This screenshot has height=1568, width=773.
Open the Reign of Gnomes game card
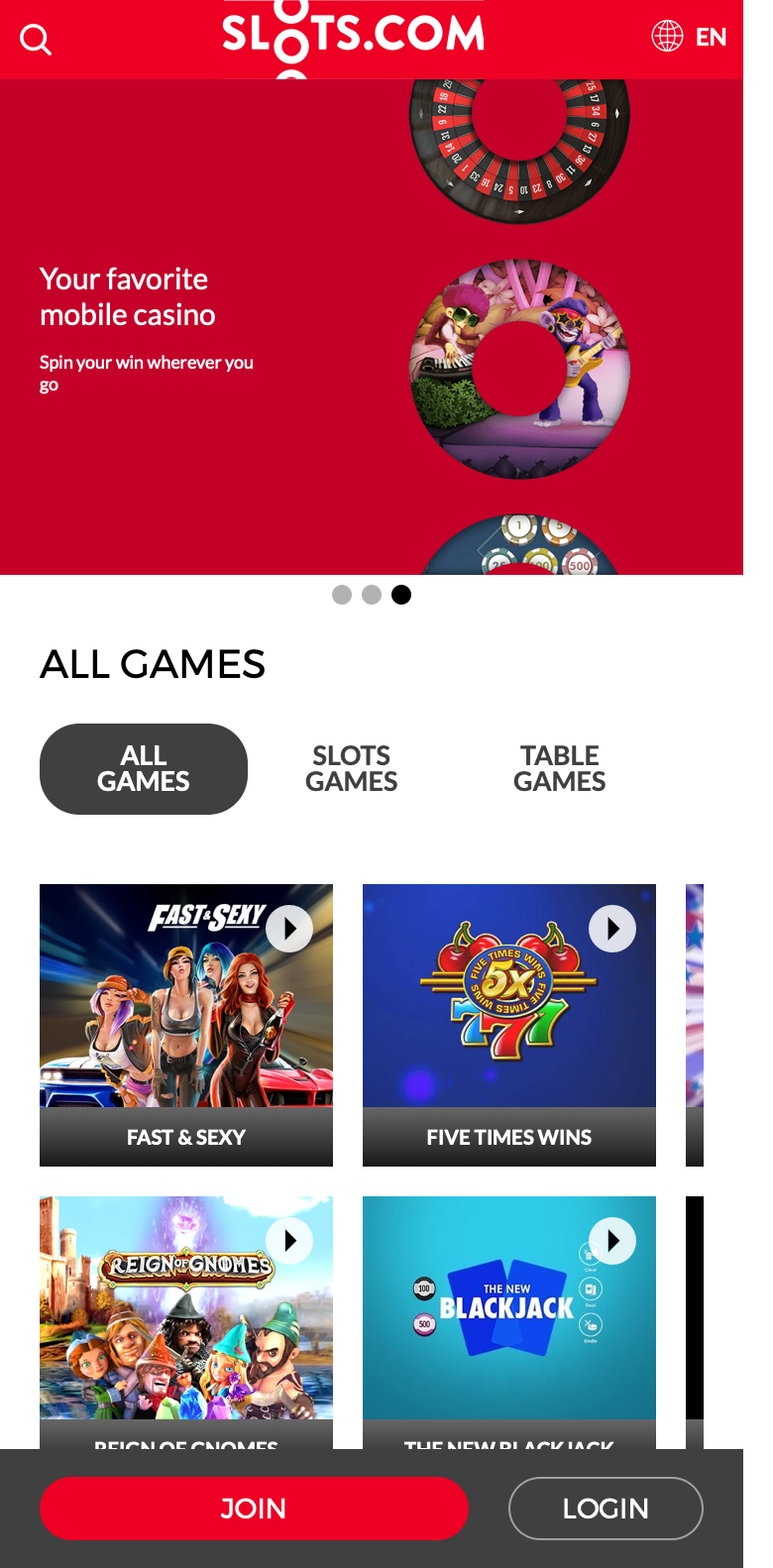click(x=186, y=1322)
